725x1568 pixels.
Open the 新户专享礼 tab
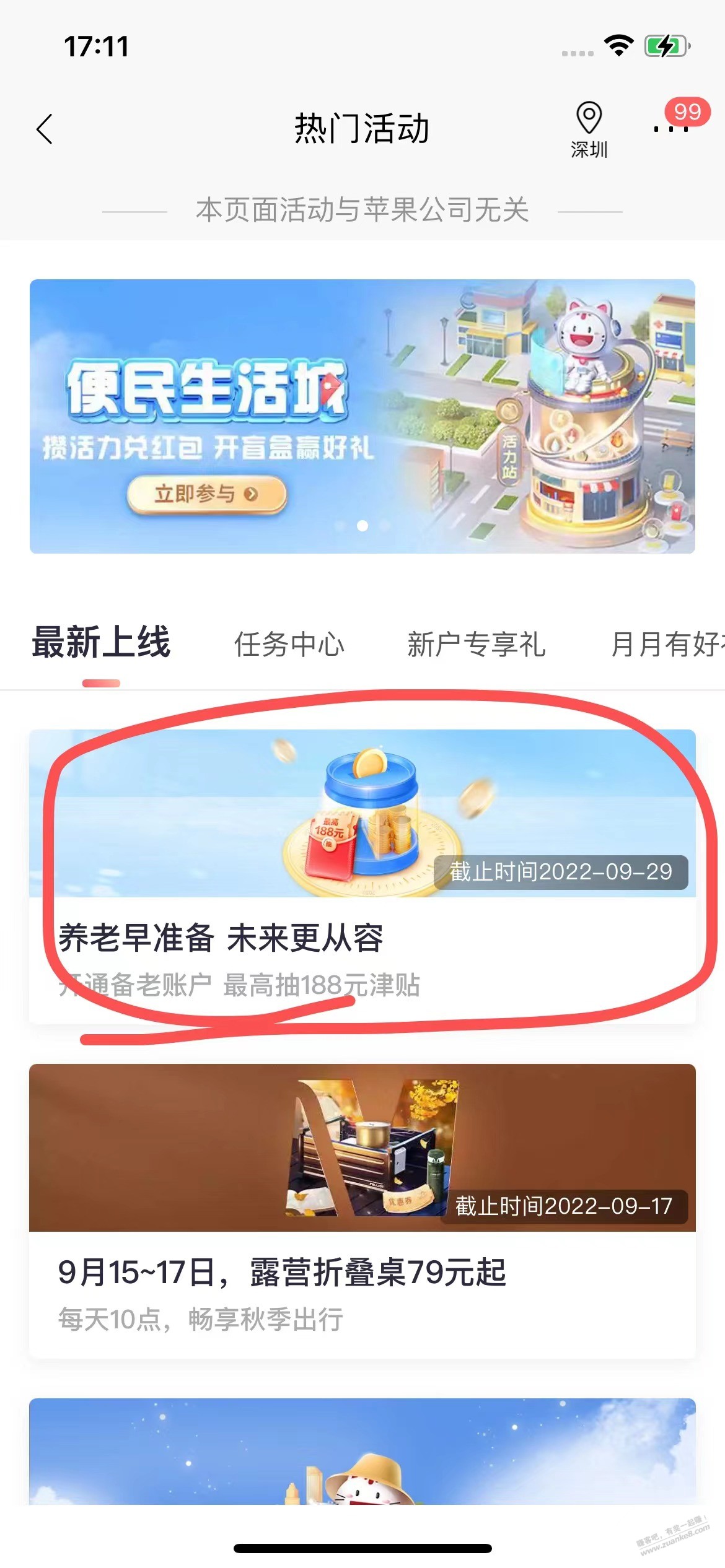[477, 645]
